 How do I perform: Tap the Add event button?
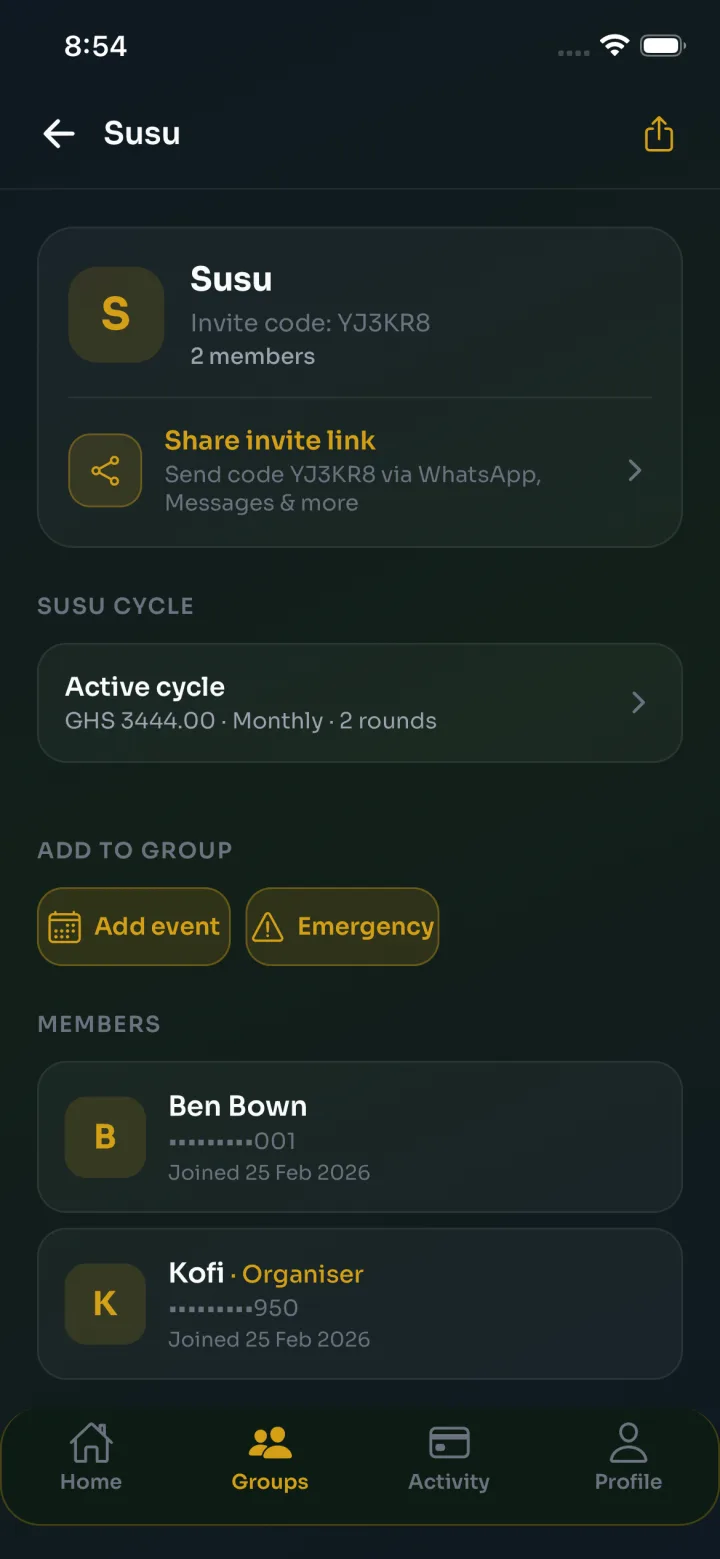(x=133, y=926)
